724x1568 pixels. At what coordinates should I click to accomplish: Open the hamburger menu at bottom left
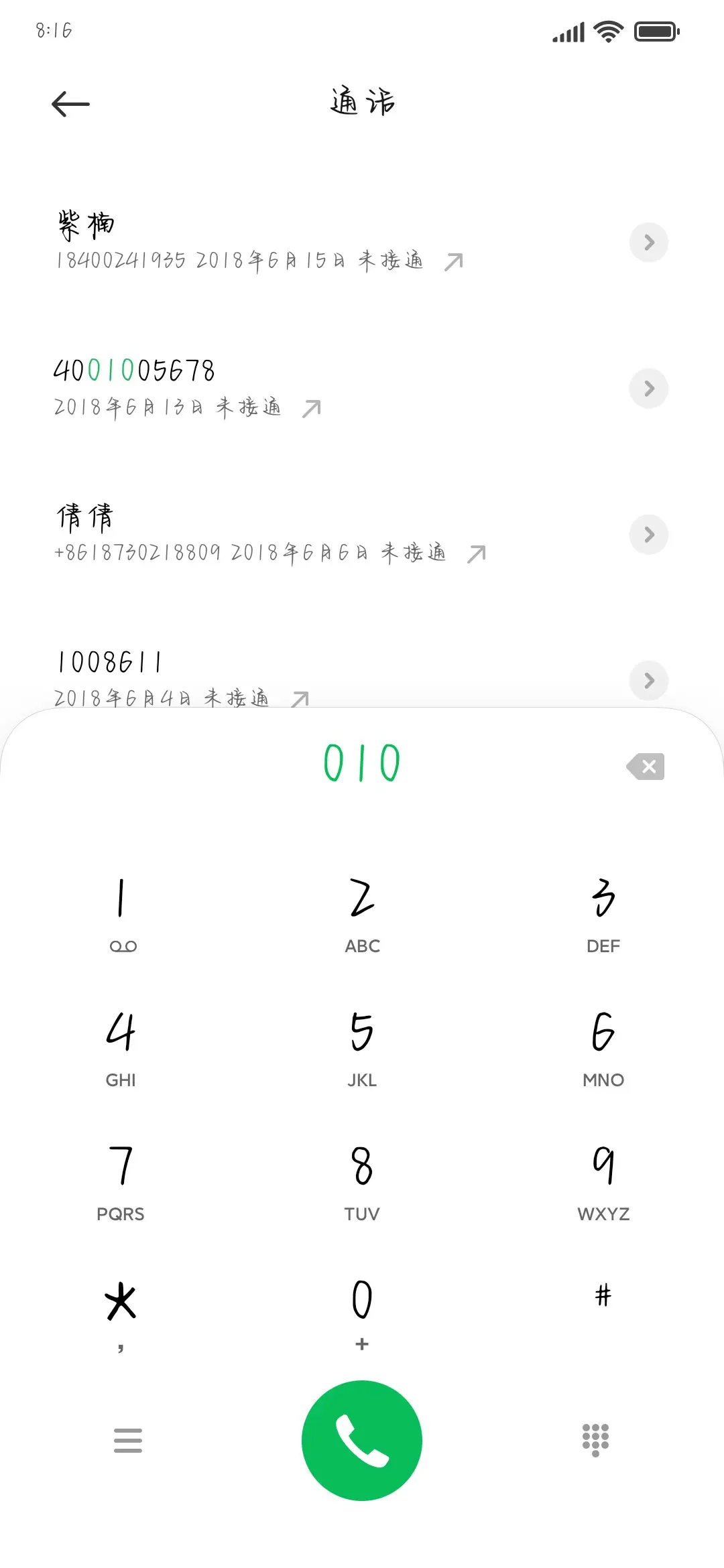[x=129, y=1441]
